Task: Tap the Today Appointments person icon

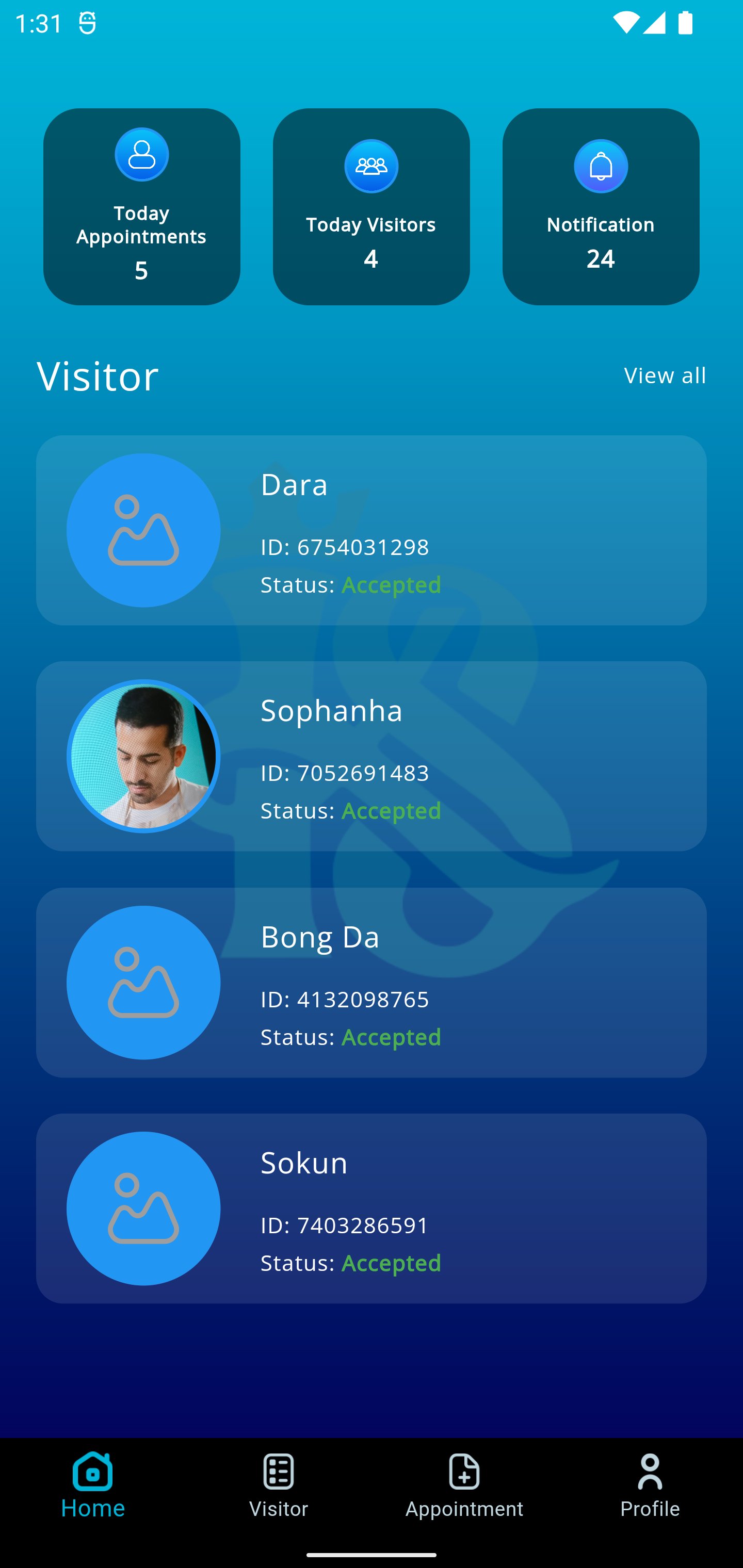Action: 141,155
